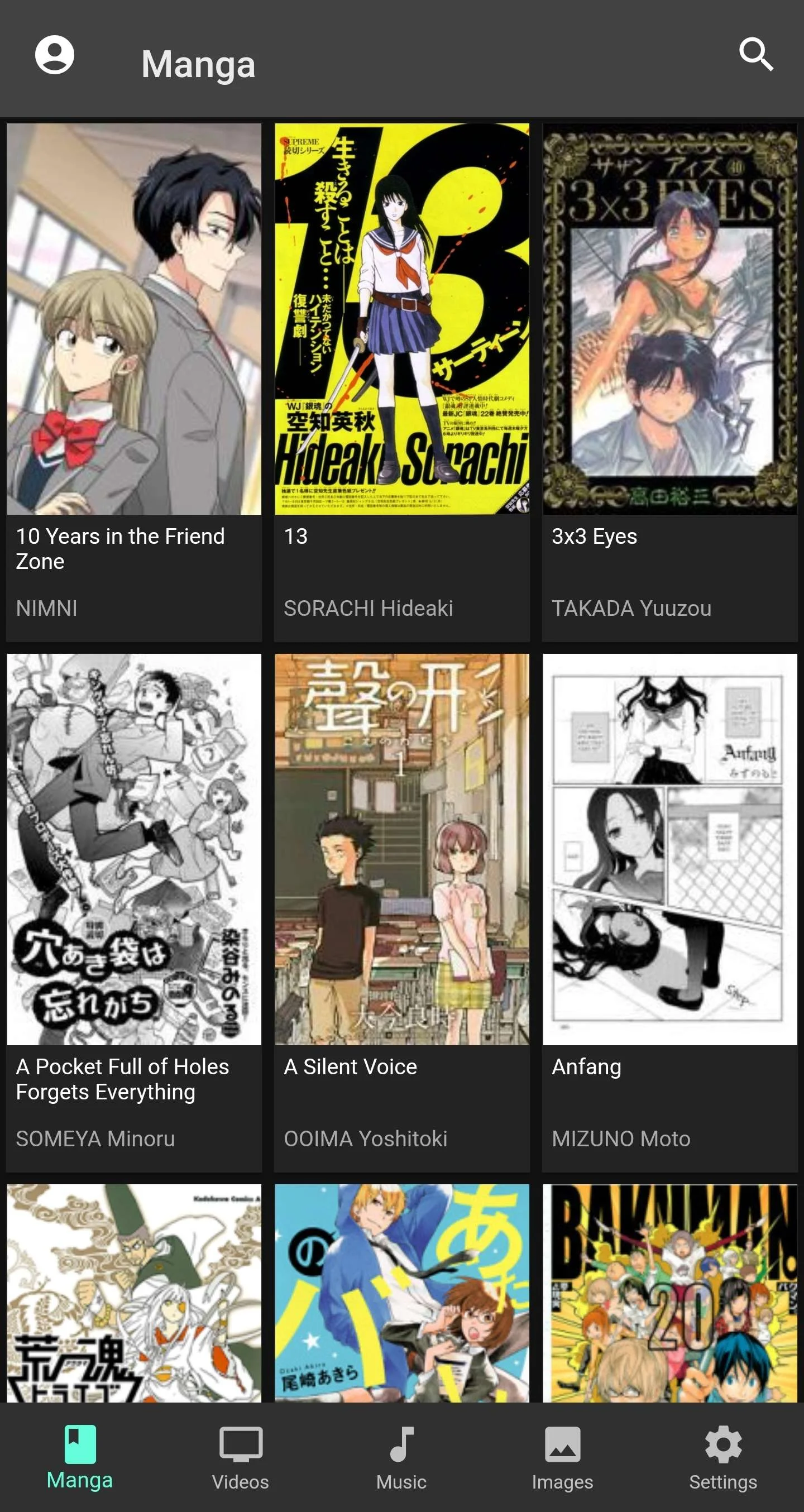Switch to the Music tab
The image size is (804, 1512).
coord(401,1458)
